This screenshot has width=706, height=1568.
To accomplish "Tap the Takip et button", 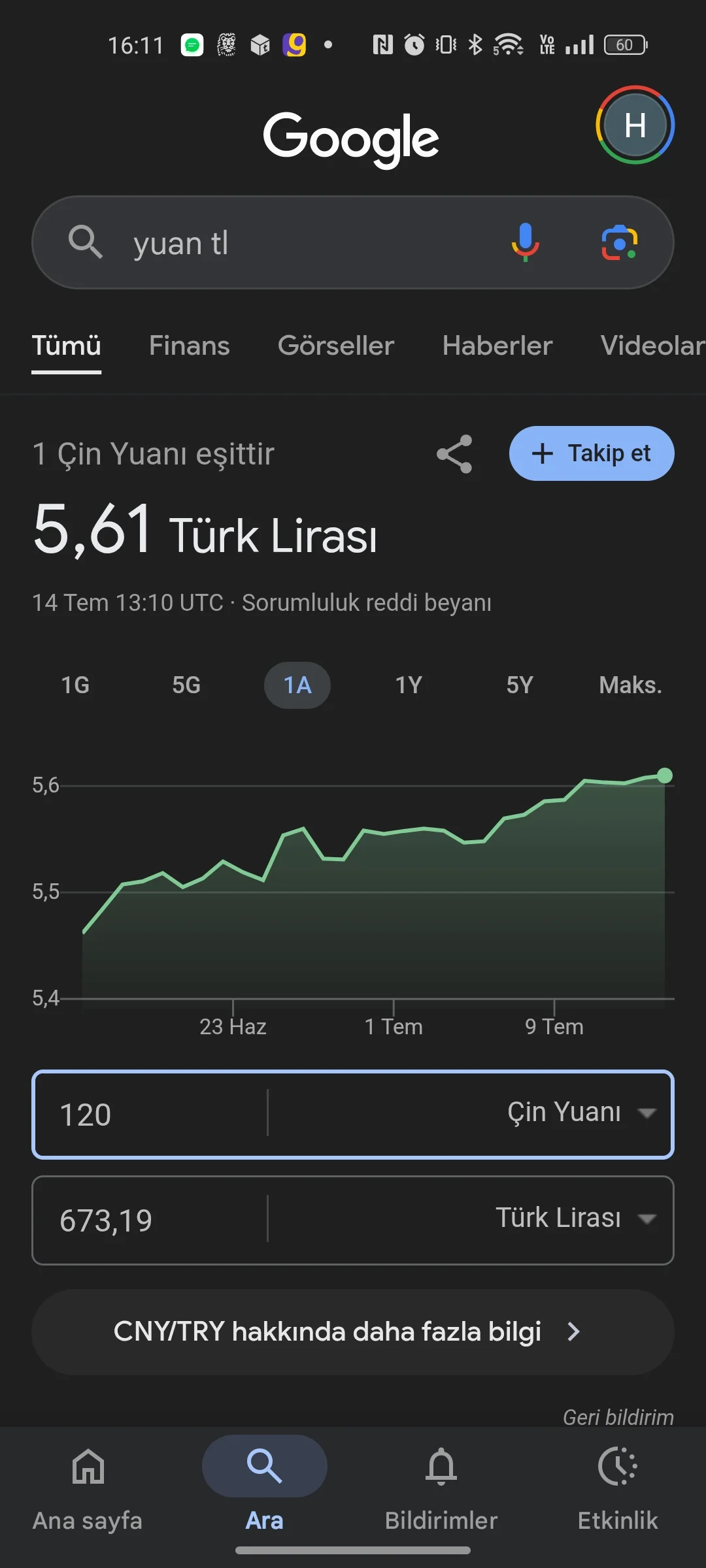I will [x=591, y=453].
